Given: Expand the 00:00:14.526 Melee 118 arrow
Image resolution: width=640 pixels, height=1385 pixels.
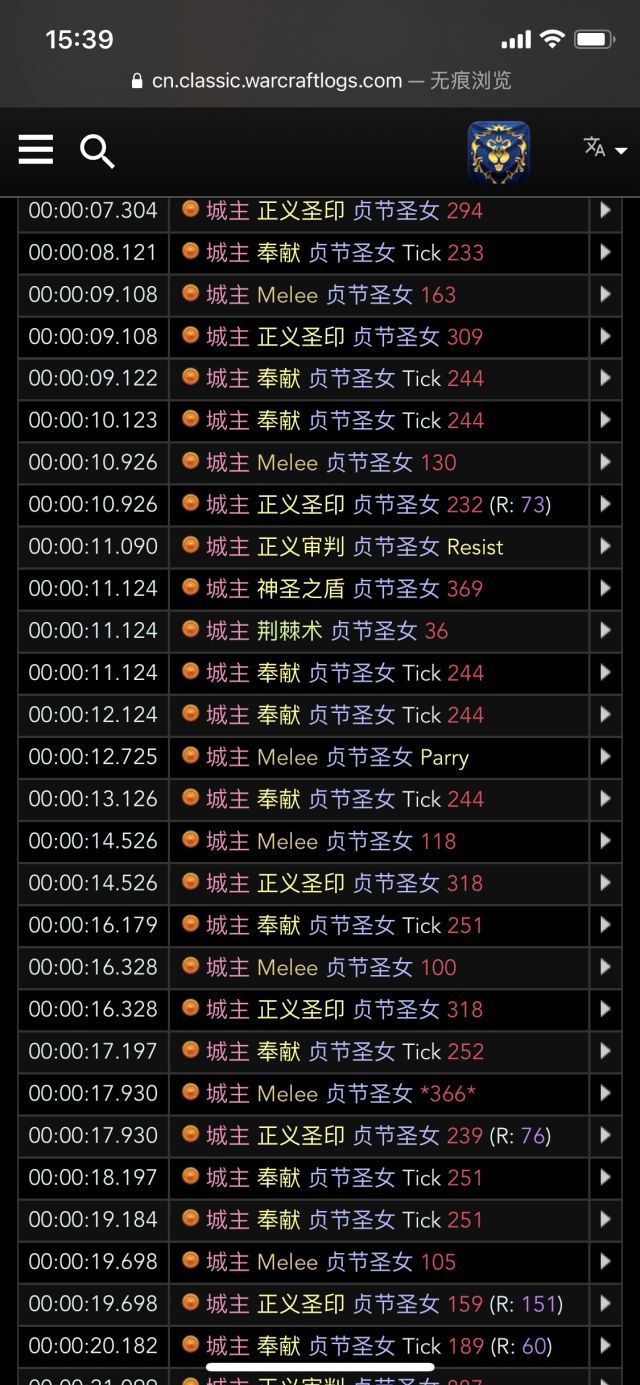Looking at the screenshot, I should click(605, 840).
